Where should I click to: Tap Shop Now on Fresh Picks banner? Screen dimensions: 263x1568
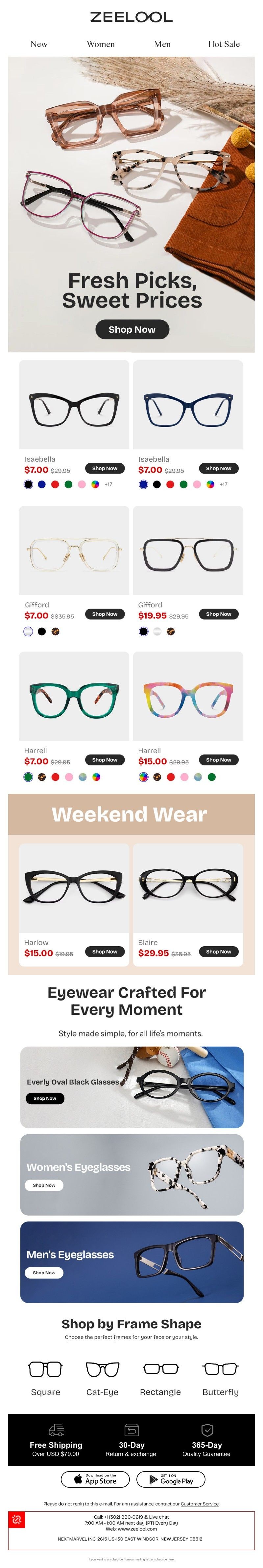(x=132, y=329)
